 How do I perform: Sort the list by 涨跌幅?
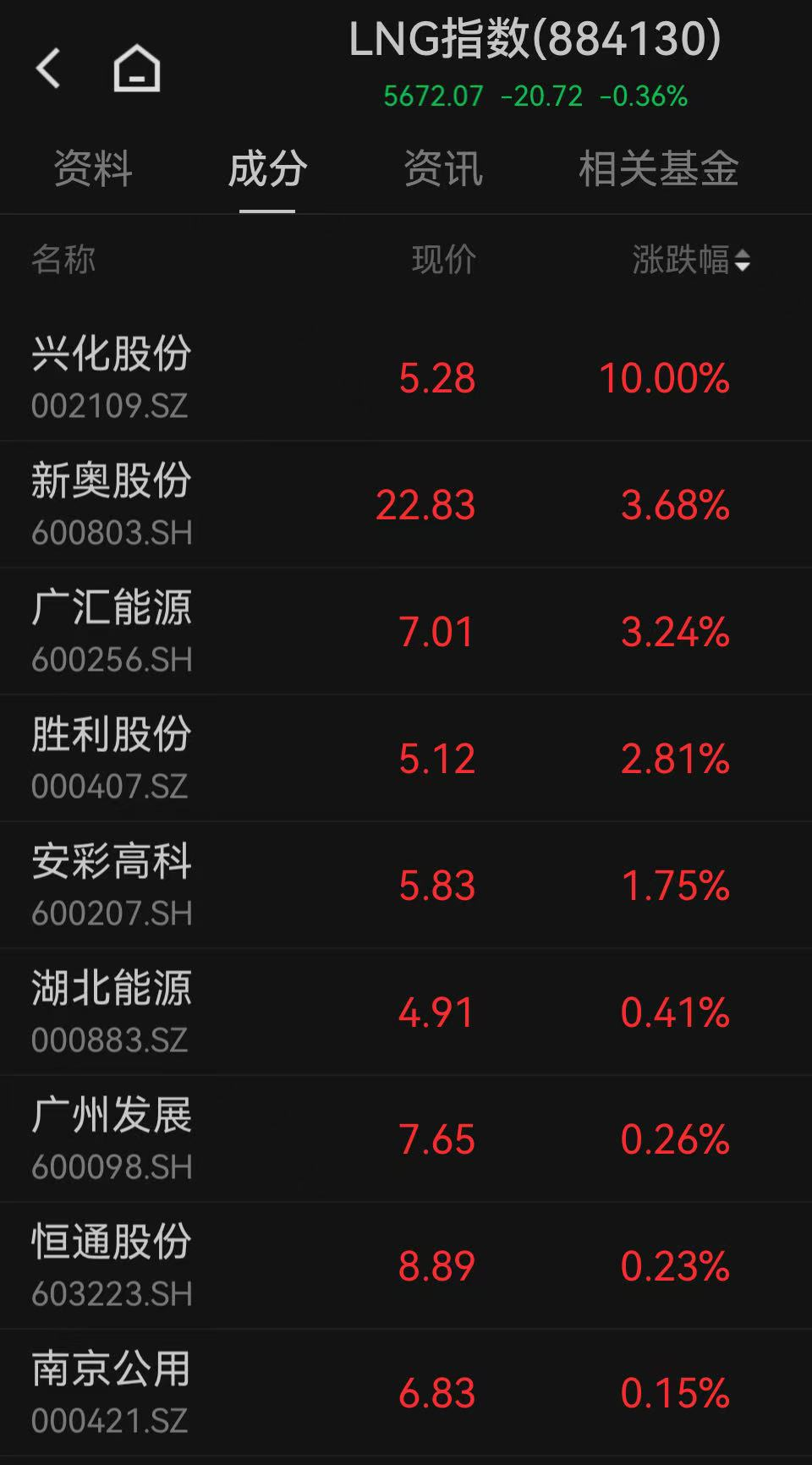click(691, 260)
